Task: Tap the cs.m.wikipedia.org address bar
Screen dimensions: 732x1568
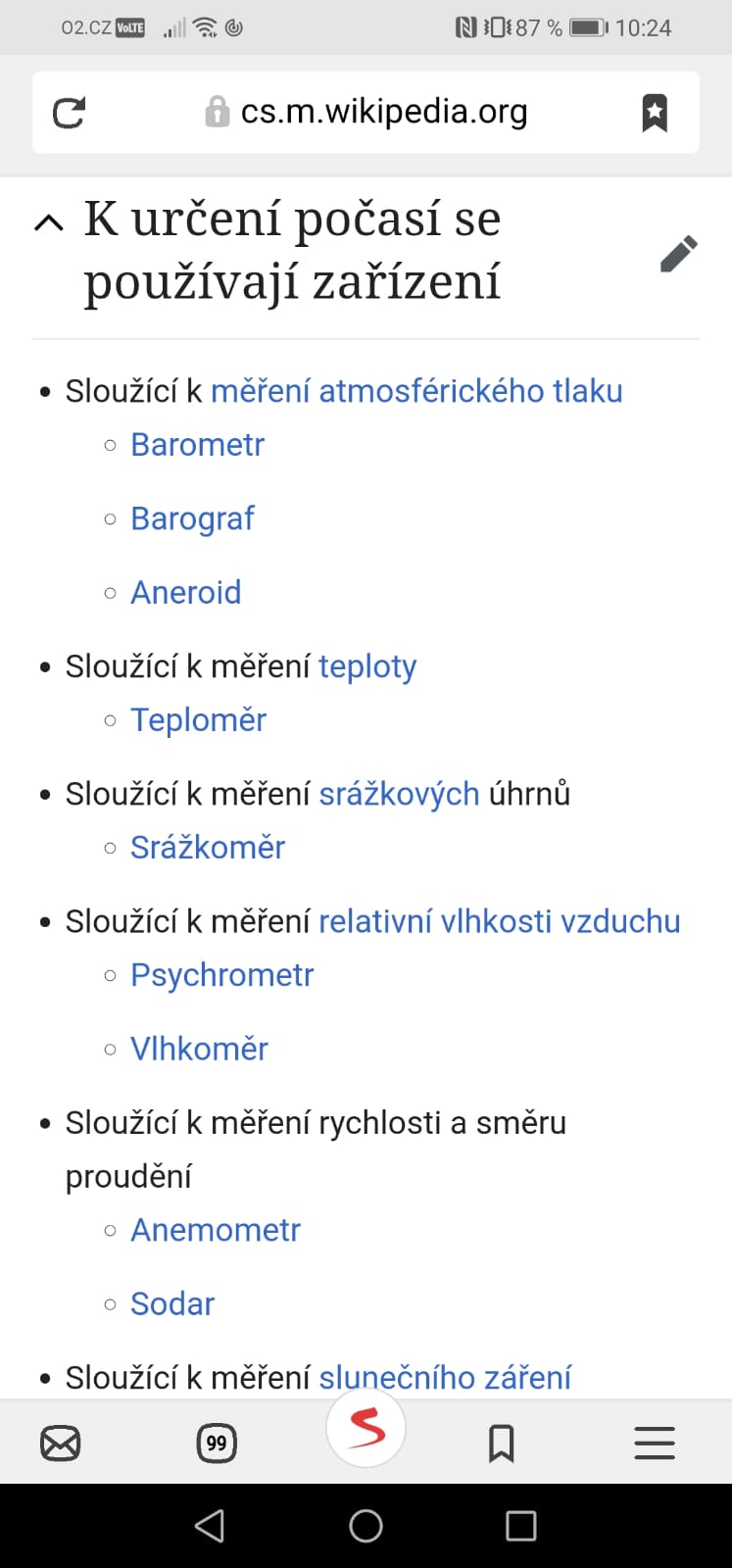Action: click(366, 112)
